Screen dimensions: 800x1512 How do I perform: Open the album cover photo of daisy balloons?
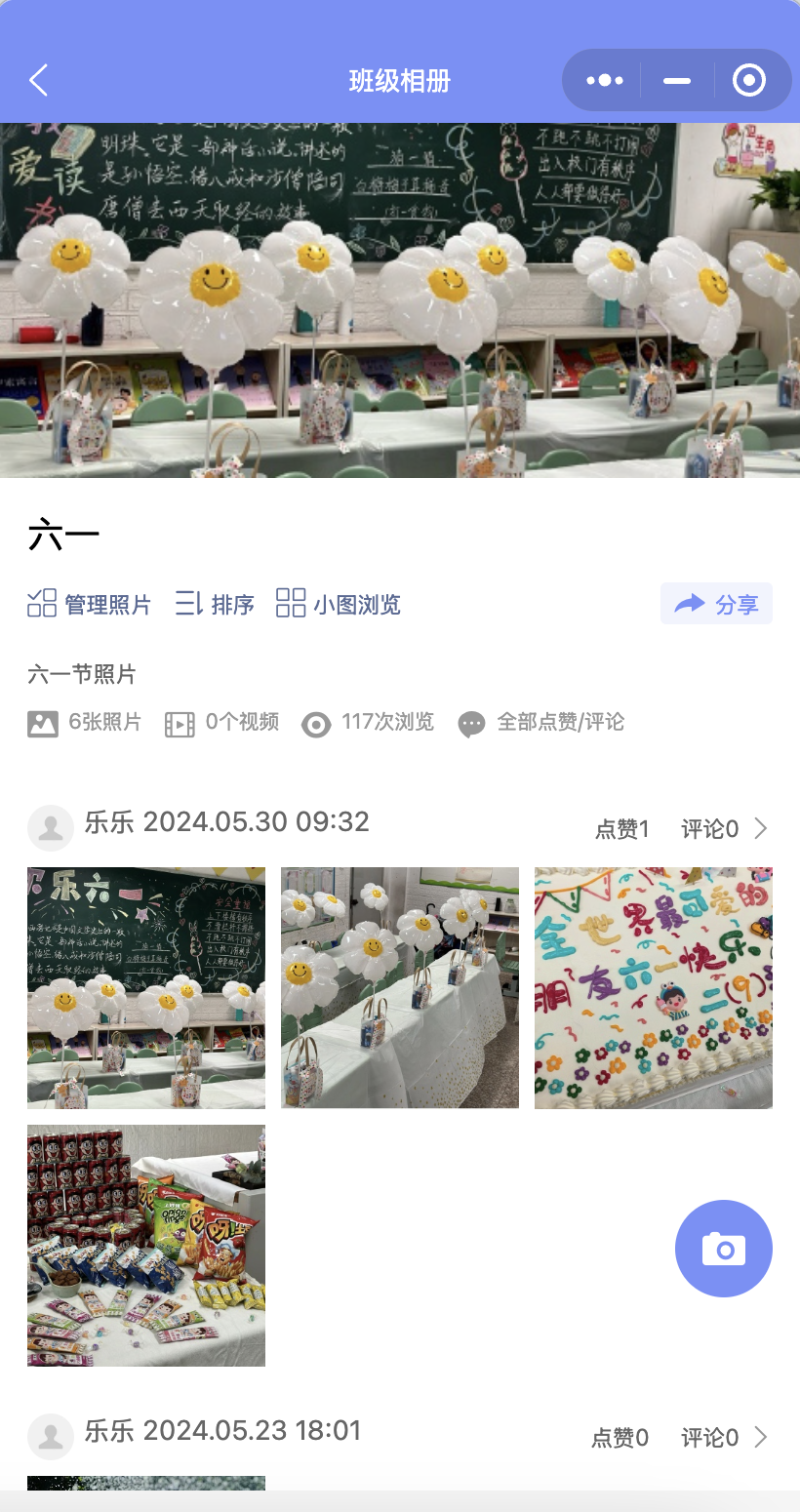click(400, 299)
